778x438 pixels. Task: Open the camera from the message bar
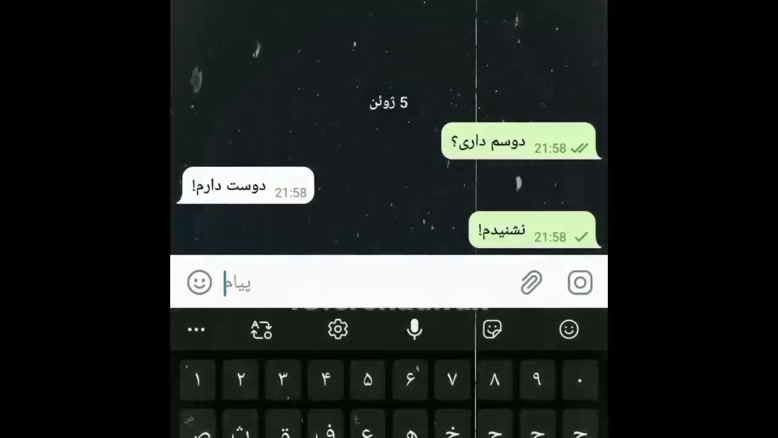[580, 282]
